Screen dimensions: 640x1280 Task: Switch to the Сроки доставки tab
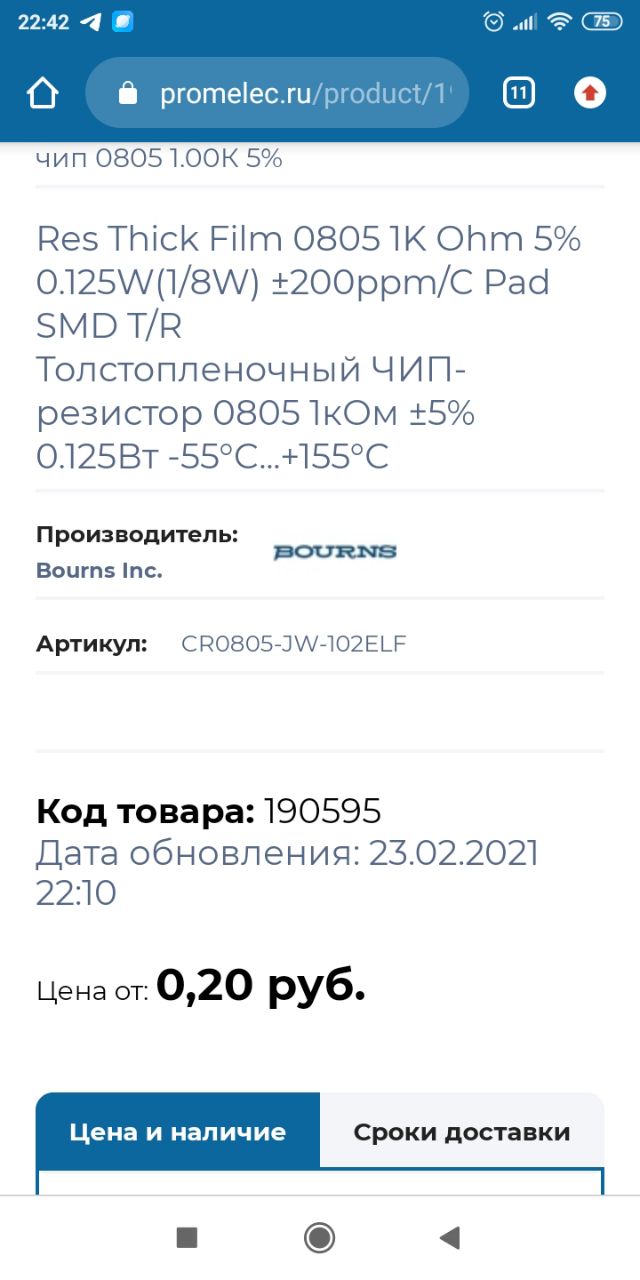[x=462, y=1131]
